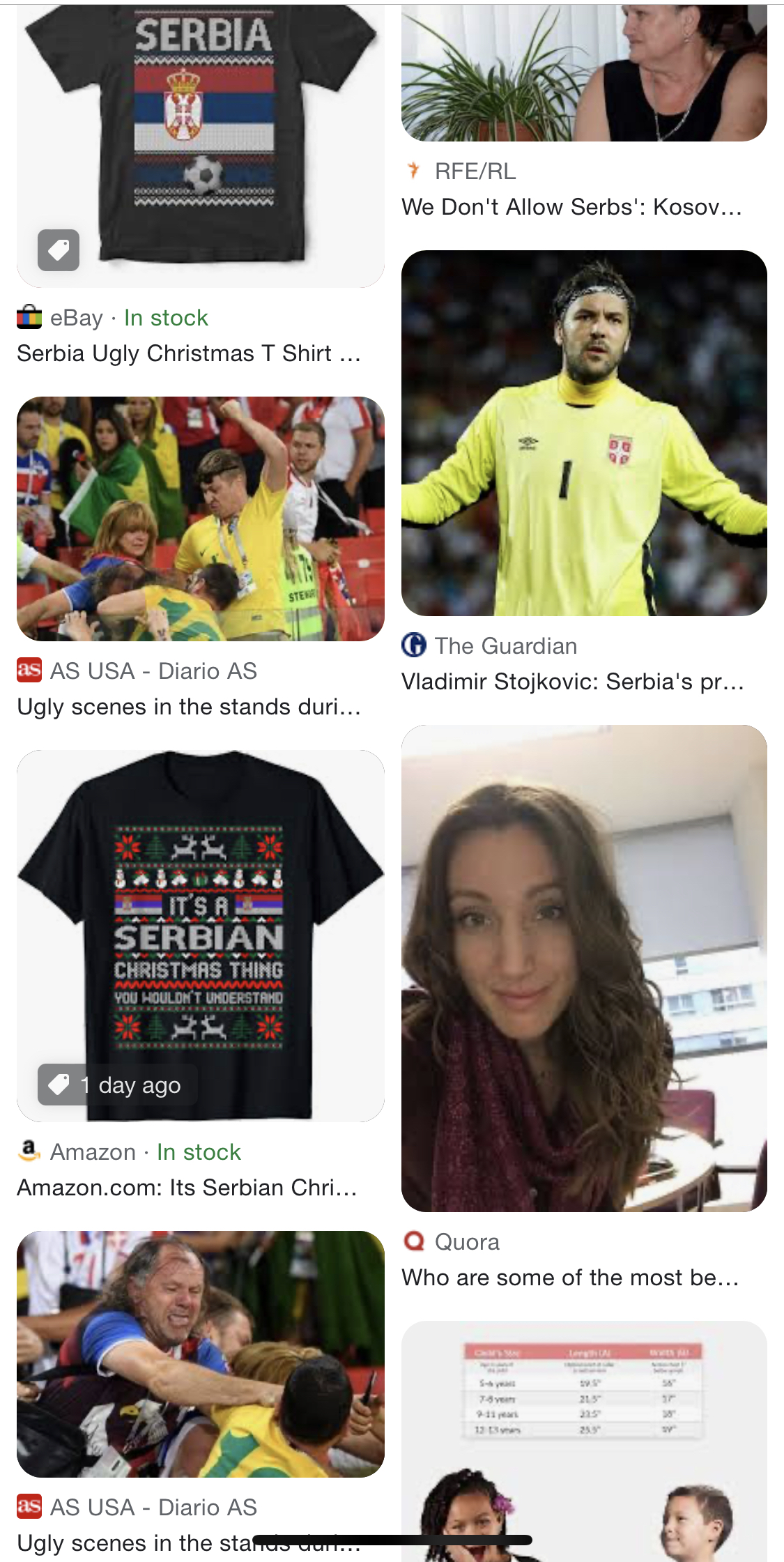Viewport: 784px width, 1562px height.
Task: Open Amazon Its Serbian Christmas Thing shirt
Action: [x=201, y=936]
